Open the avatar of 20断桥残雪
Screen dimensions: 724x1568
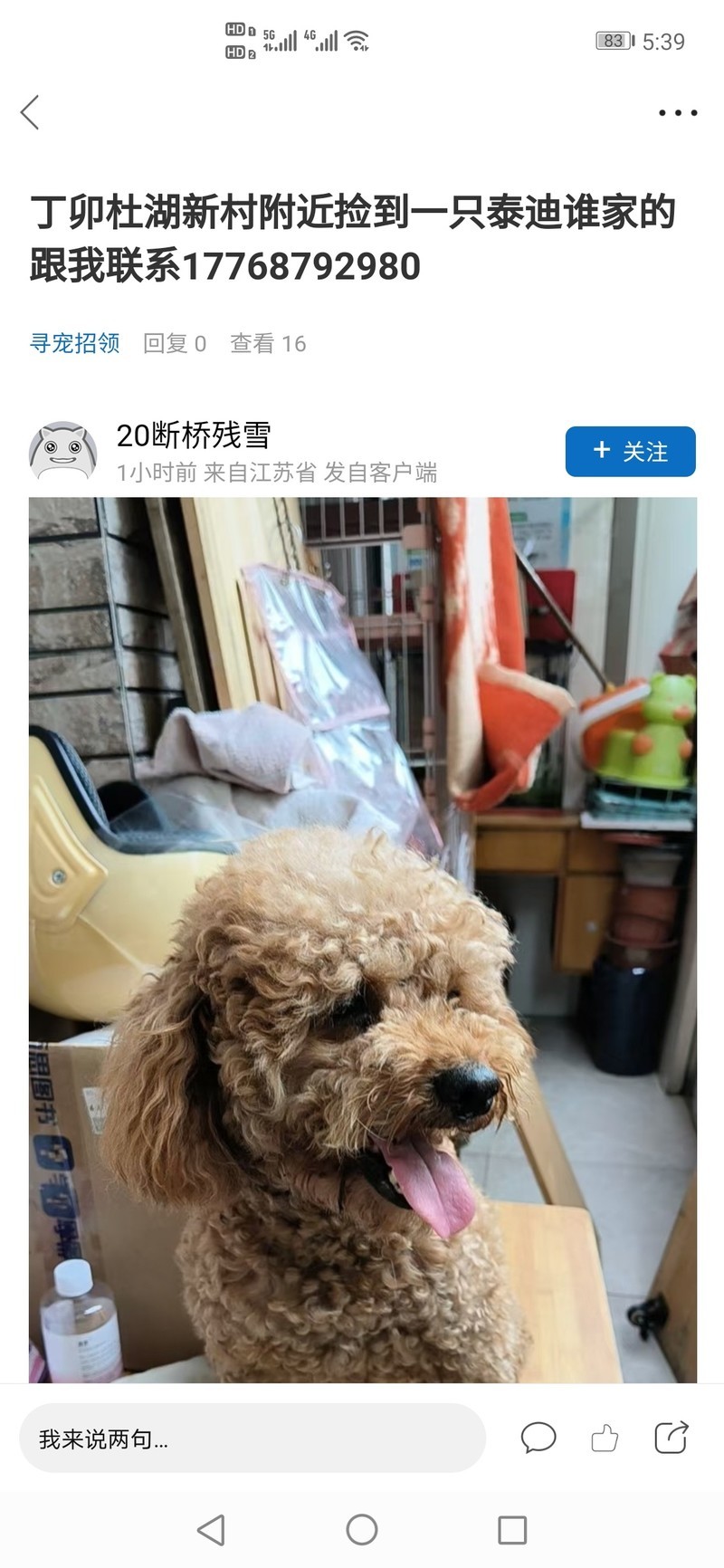[62, 451]
